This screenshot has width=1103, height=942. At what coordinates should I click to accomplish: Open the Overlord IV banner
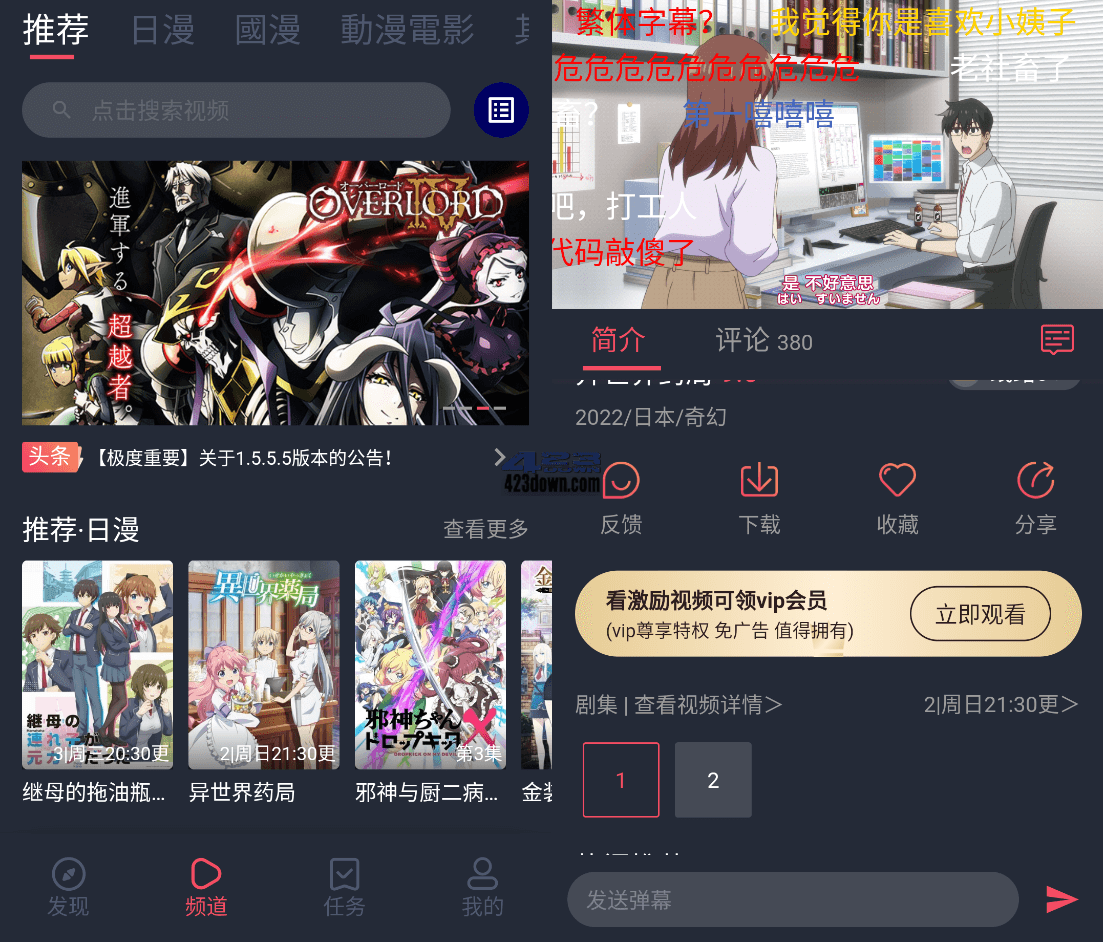275,292
